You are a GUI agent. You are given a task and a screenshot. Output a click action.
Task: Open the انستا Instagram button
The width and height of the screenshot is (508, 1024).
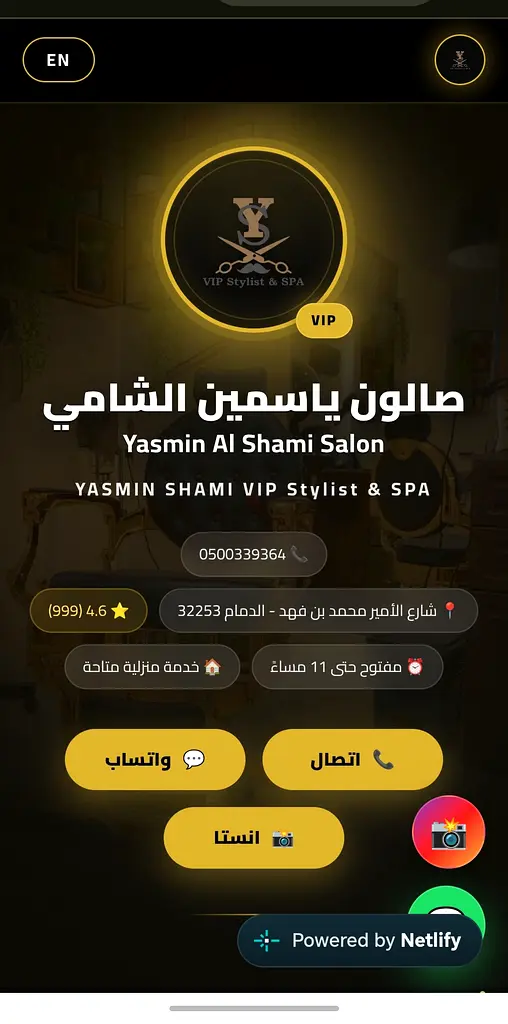[x=254, y=838]
